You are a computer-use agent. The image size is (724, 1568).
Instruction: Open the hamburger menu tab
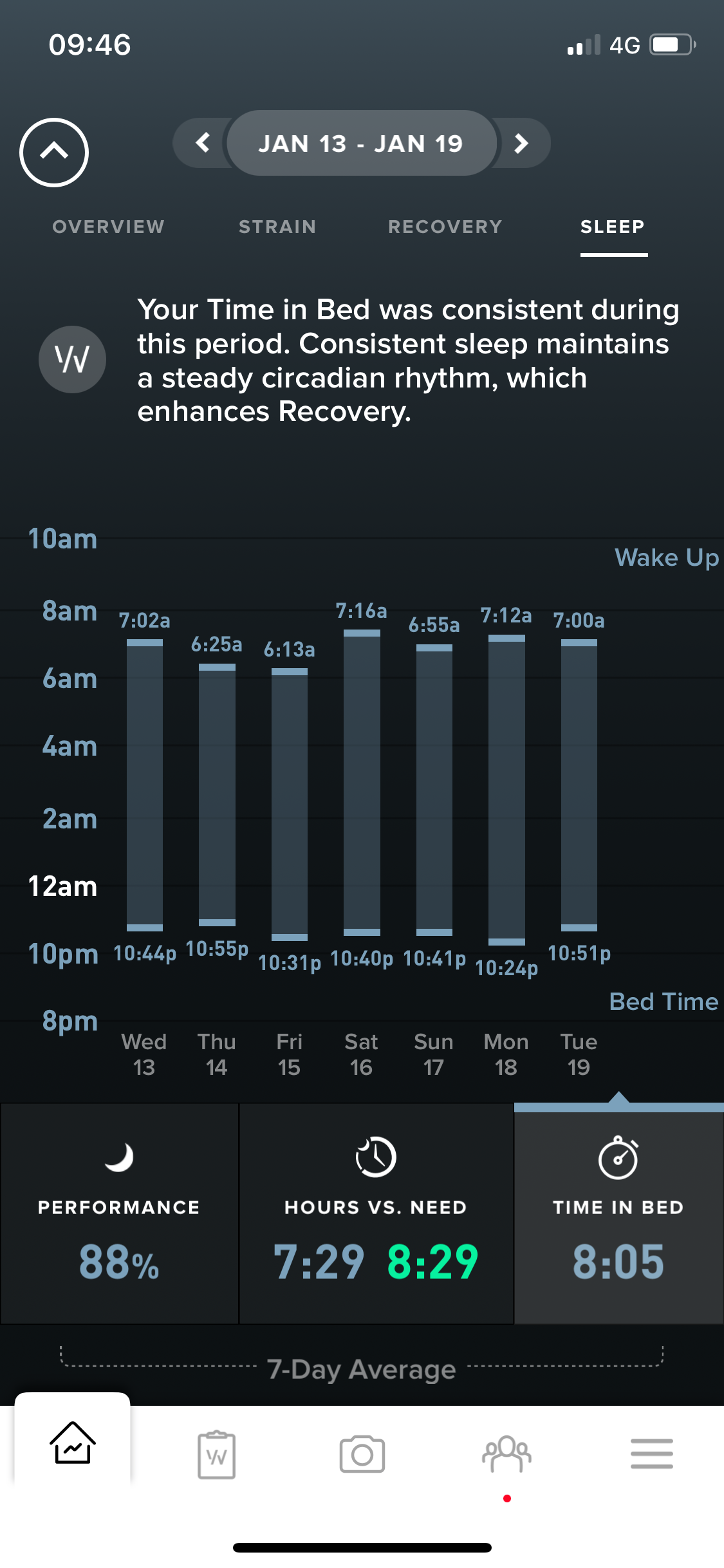pos(651,1454)
